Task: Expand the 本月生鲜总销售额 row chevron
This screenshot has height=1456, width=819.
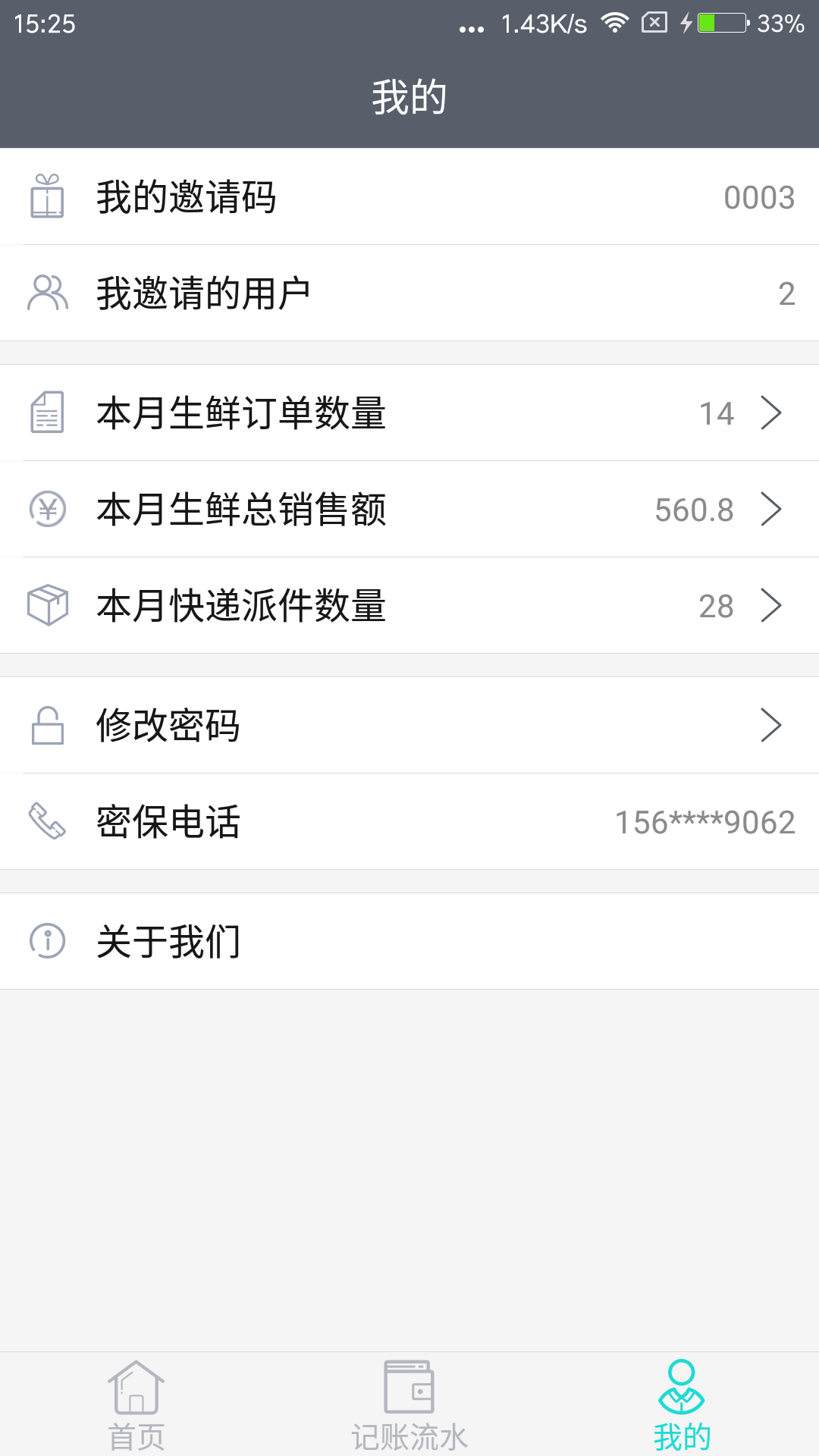Action: (772, 509)
